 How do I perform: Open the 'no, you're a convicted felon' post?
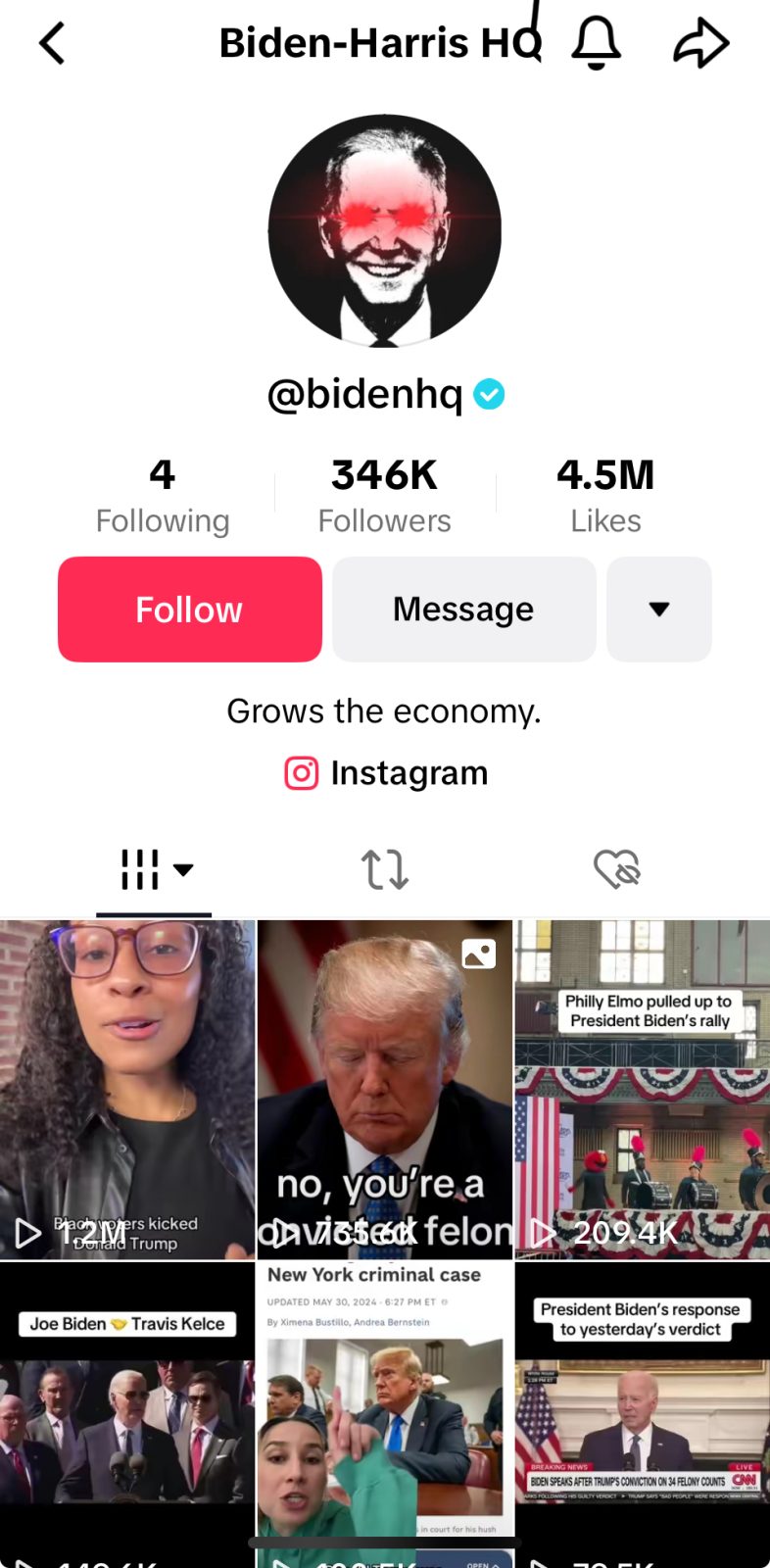point(384,1090)
